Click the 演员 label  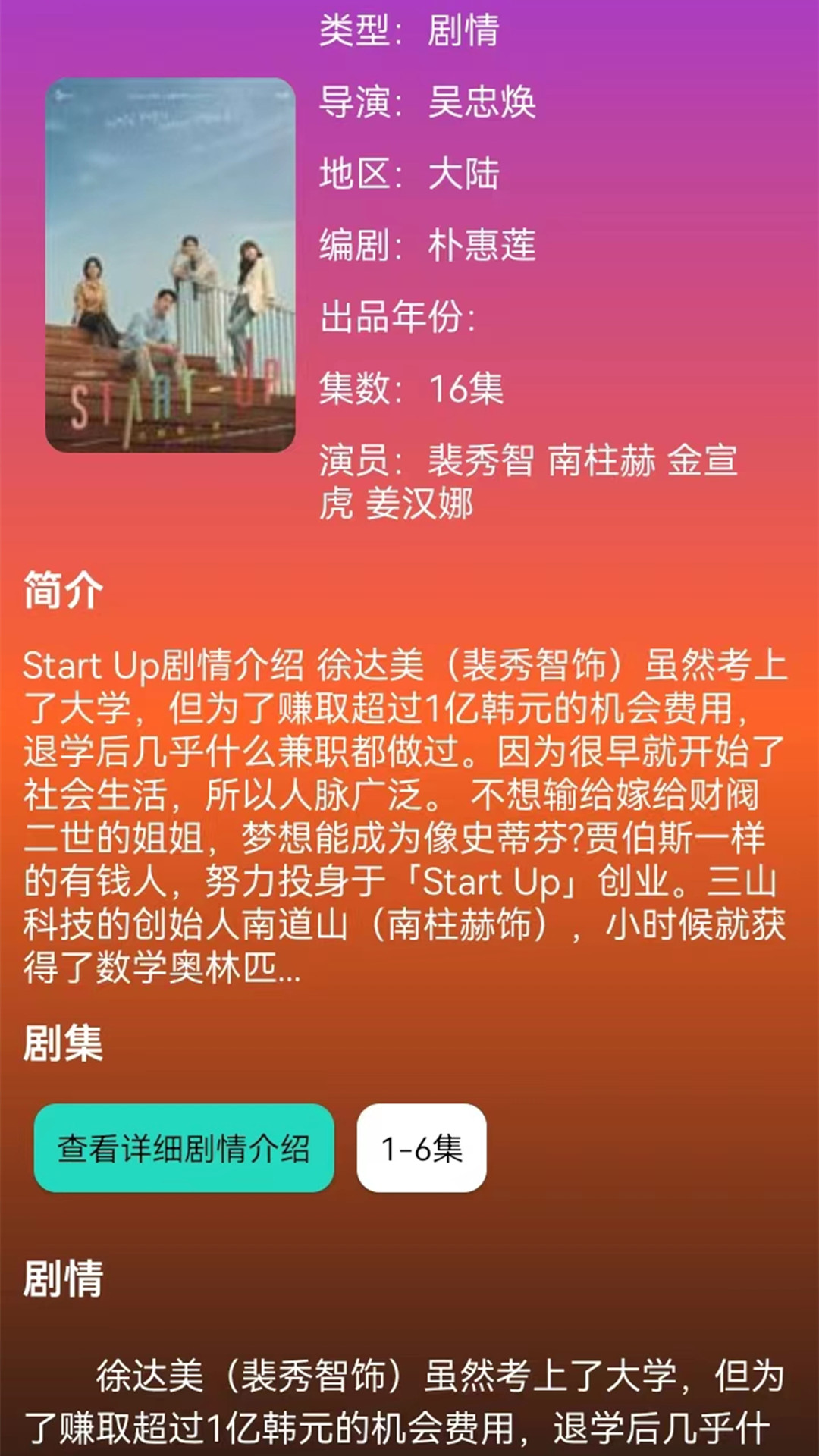tap(356, 463)
